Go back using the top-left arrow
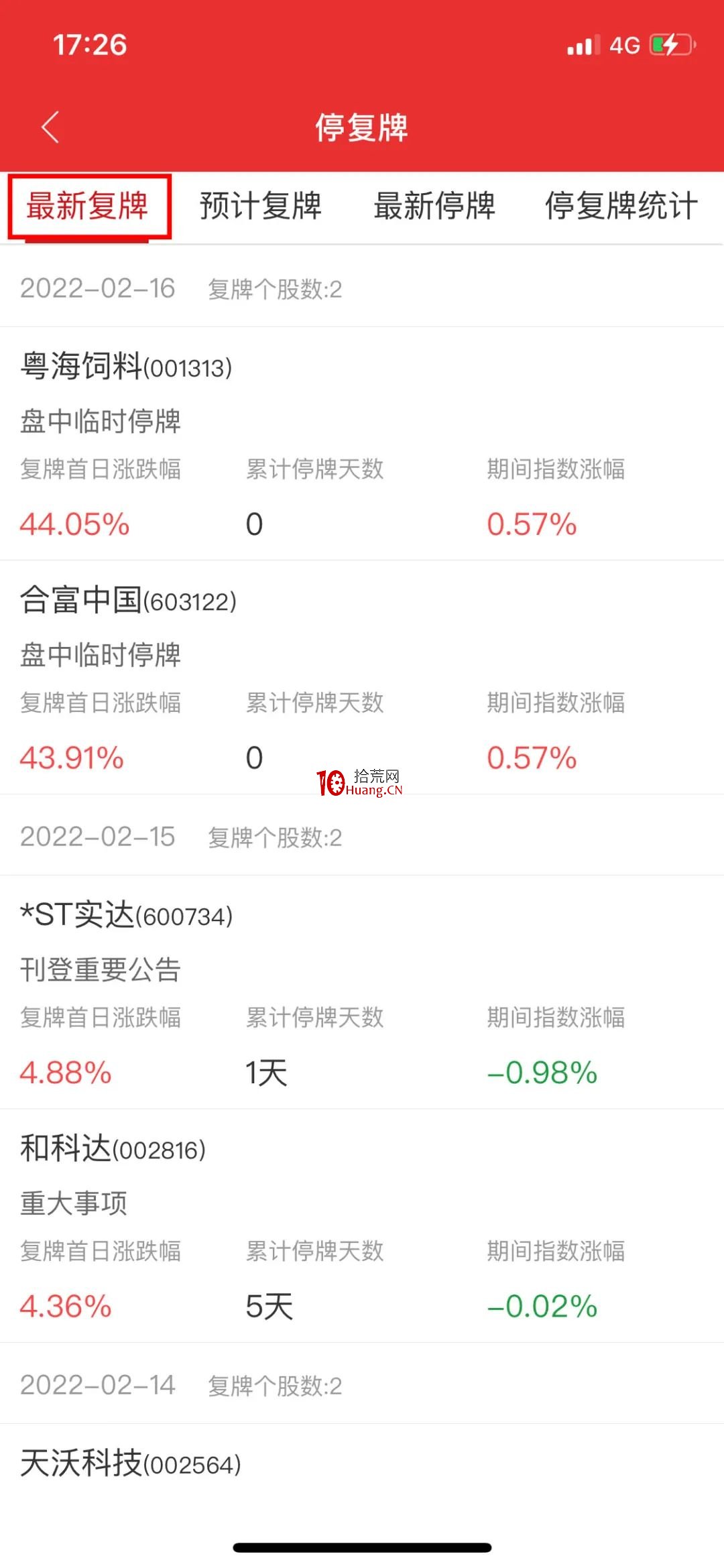This screenshot has width=724, height=1568. coord(50,127)
